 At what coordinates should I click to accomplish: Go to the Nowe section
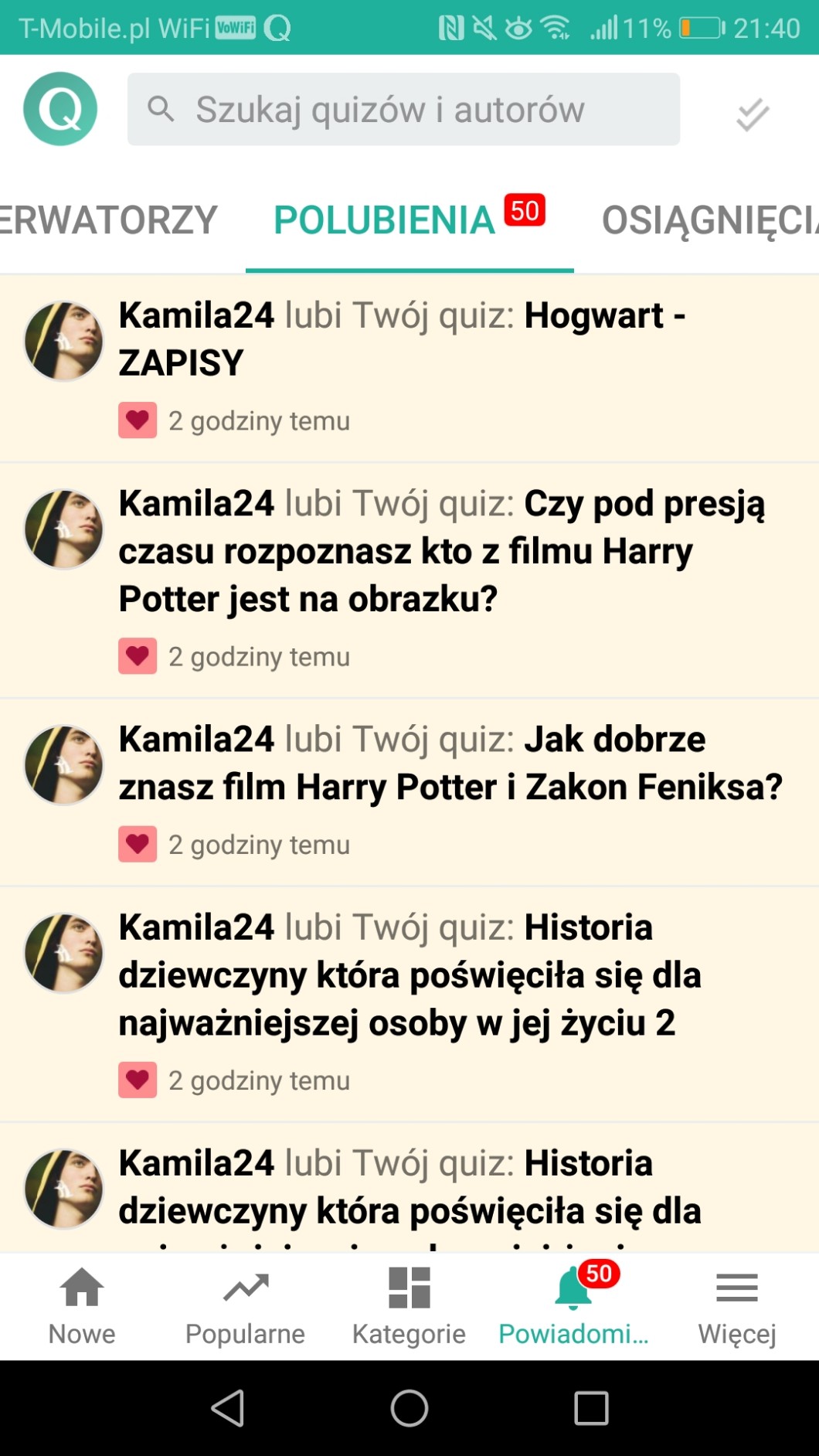tap(82, 1305)
